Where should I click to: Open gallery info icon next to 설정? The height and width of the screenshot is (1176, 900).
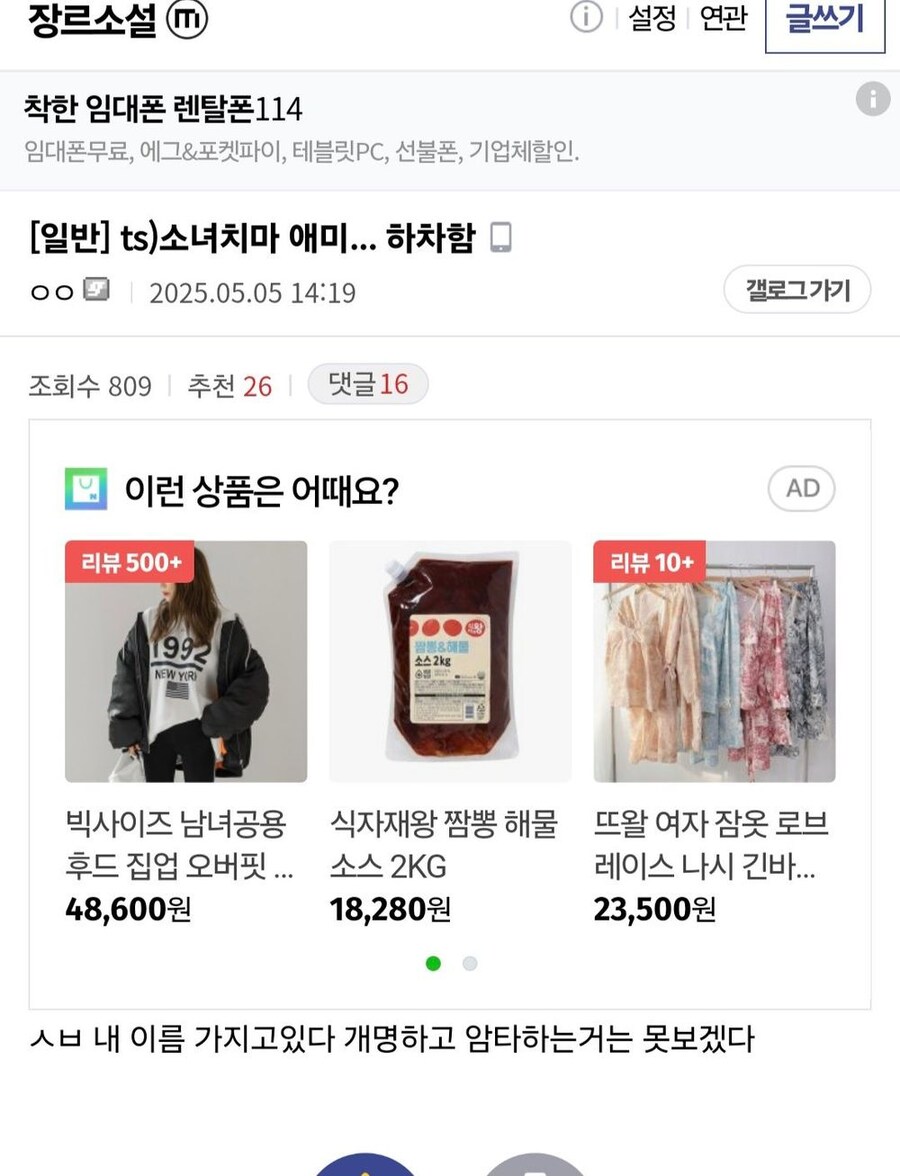point(587,17)
